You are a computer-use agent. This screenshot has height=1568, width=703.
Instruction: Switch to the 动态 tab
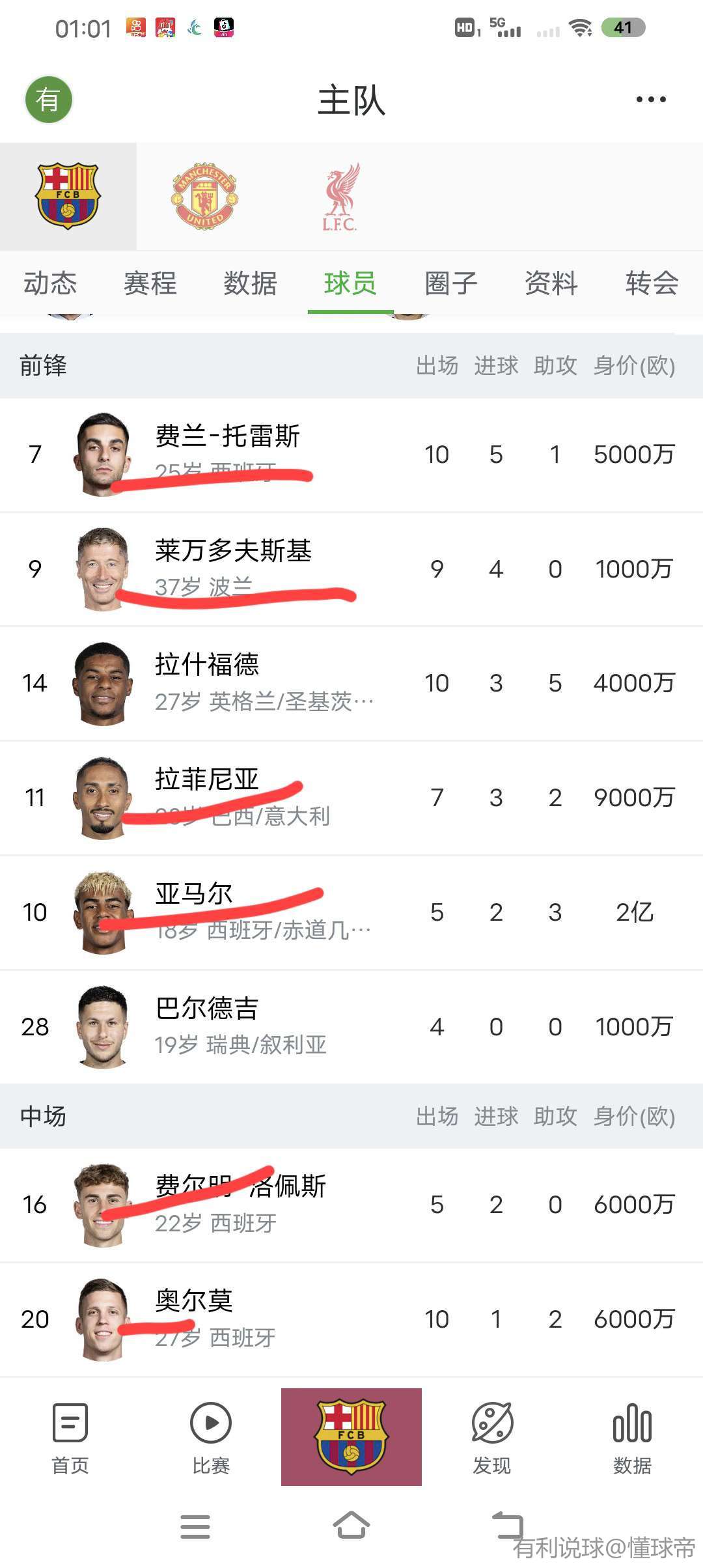pyautogui.click(x=50, y=283)
